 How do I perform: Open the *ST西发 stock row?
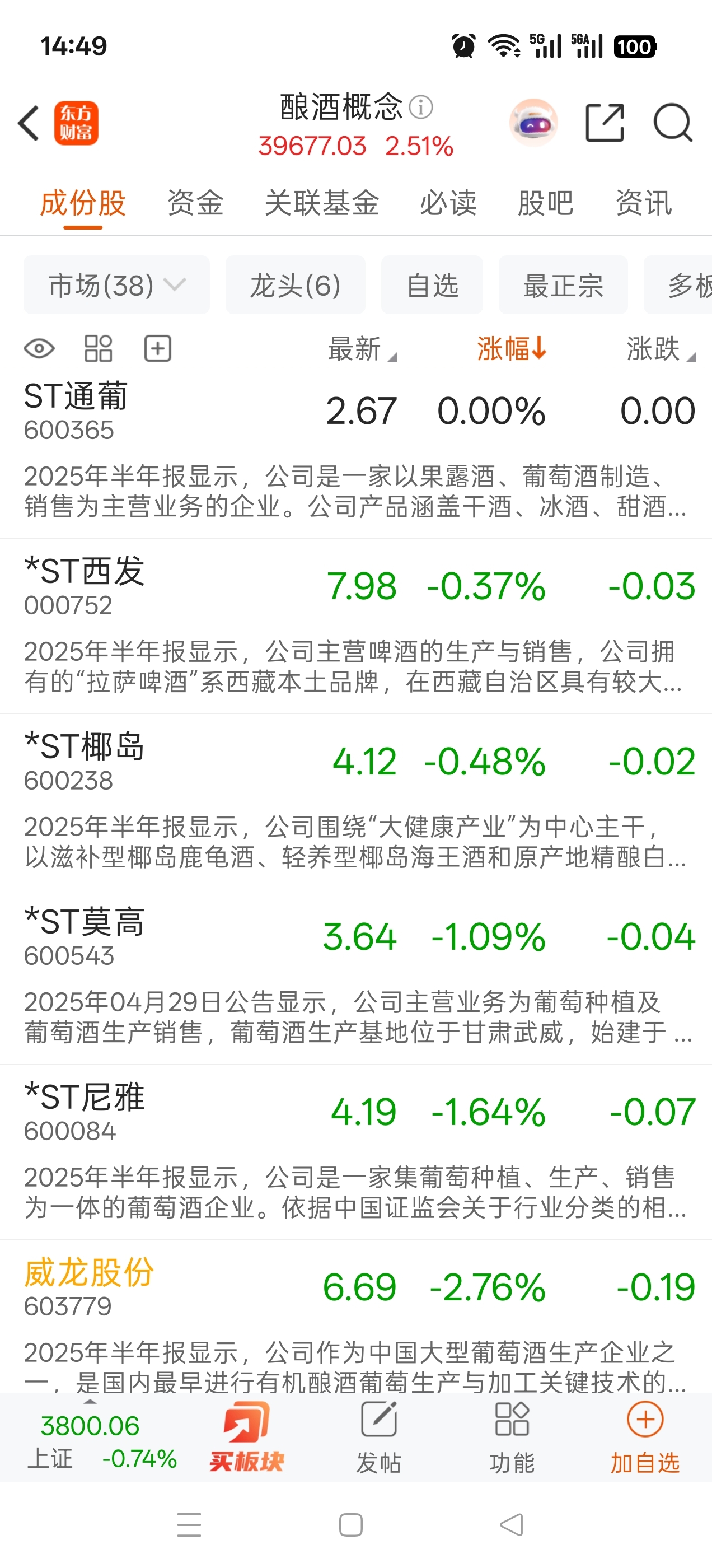[356, 626]
